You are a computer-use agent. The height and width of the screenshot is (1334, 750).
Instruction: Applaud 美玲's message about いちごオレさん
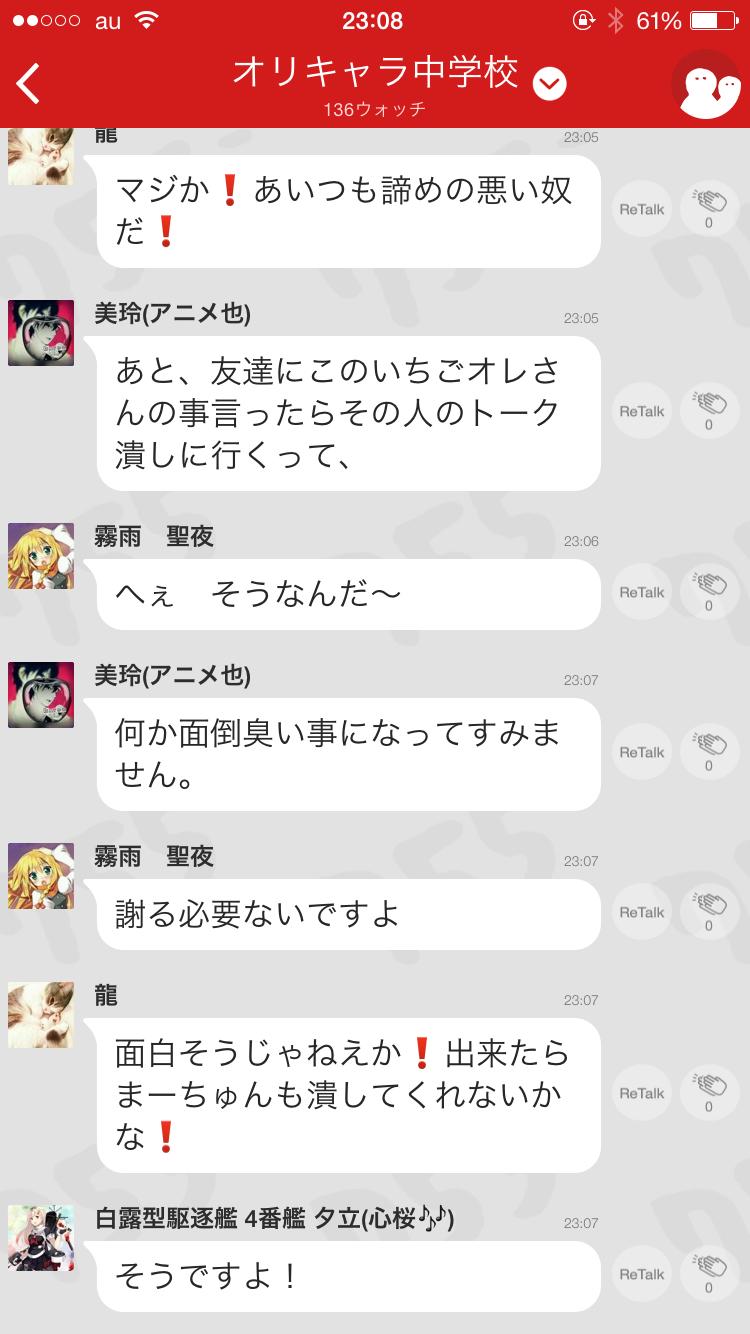coord(709,410)
